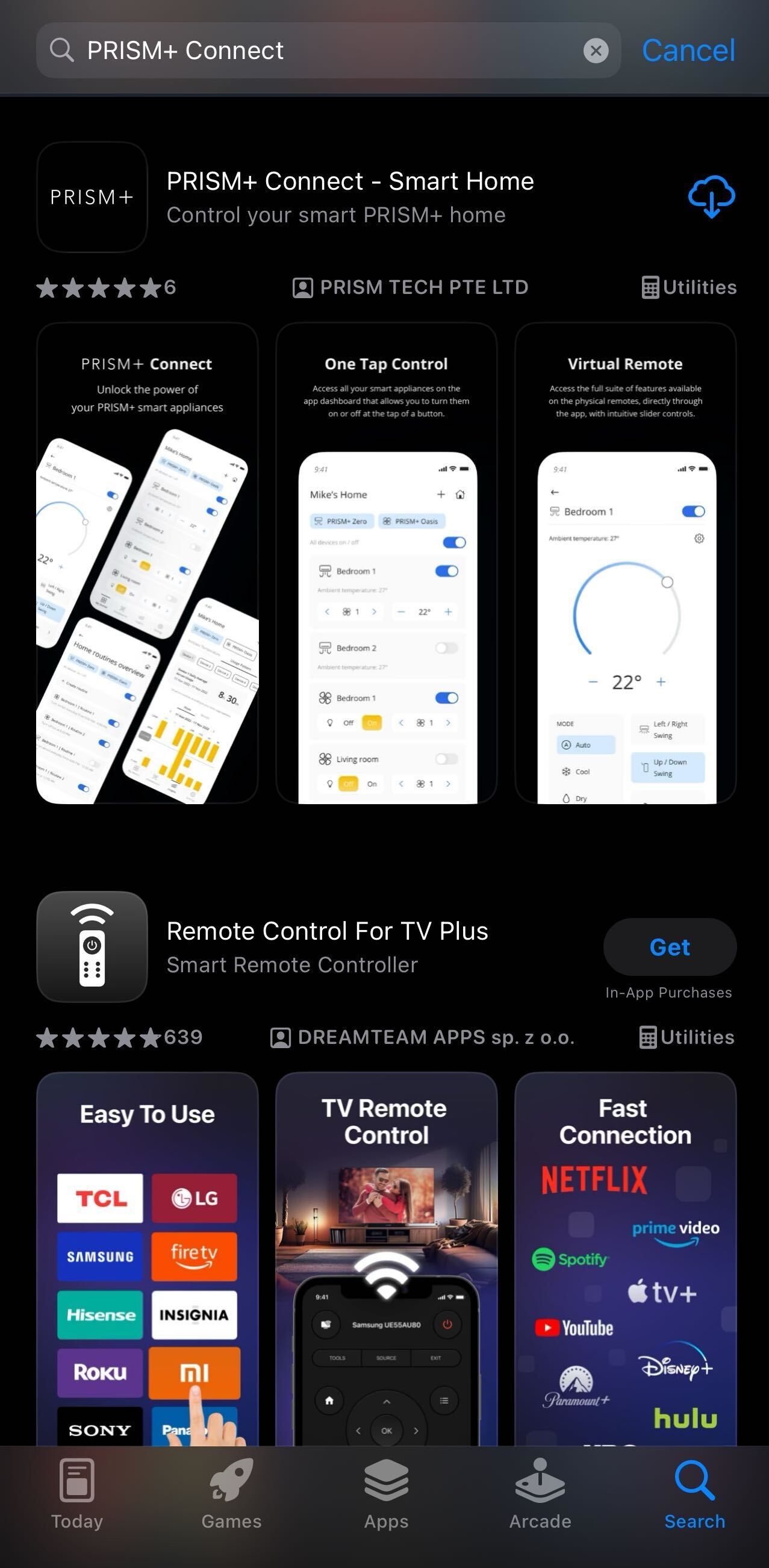769x1568 pixels.
Task: View the Virtual Remote screenshot
Action: 626,563
